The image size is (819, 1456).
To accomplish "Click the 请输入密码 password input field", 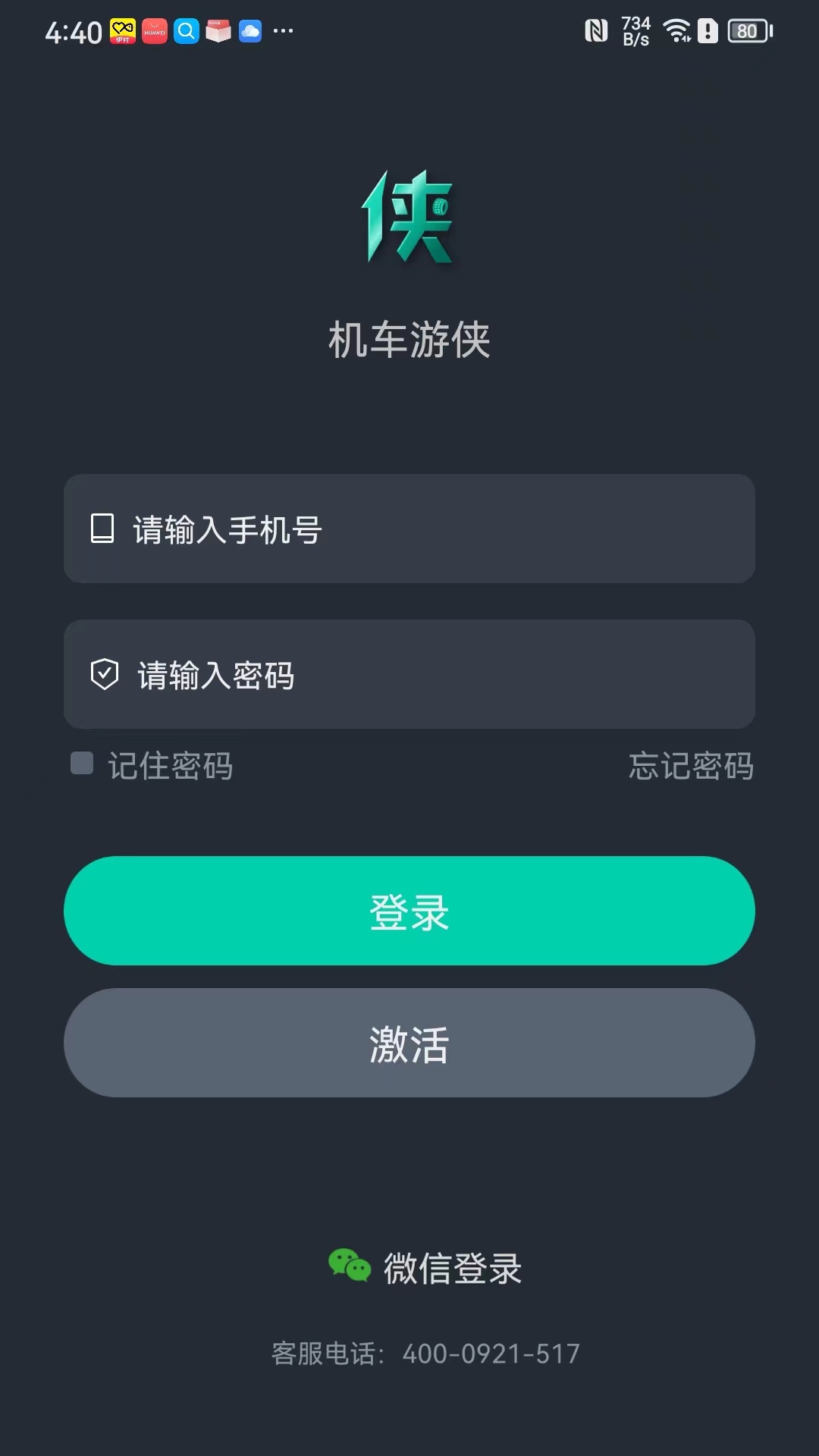I will [x=409, y=674].
